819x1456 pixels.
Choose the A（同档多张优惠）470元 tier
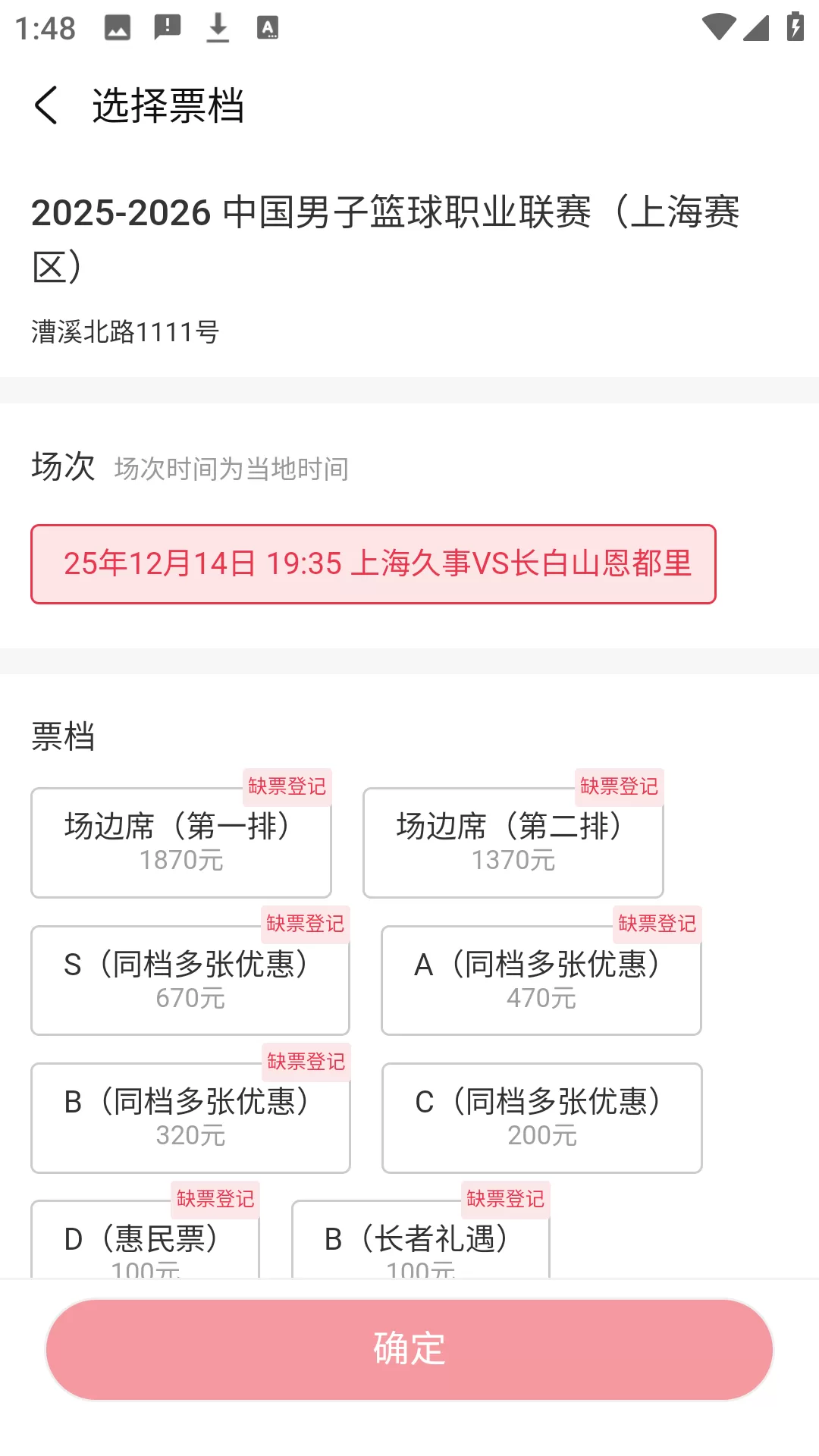click(x=541, y=981)
